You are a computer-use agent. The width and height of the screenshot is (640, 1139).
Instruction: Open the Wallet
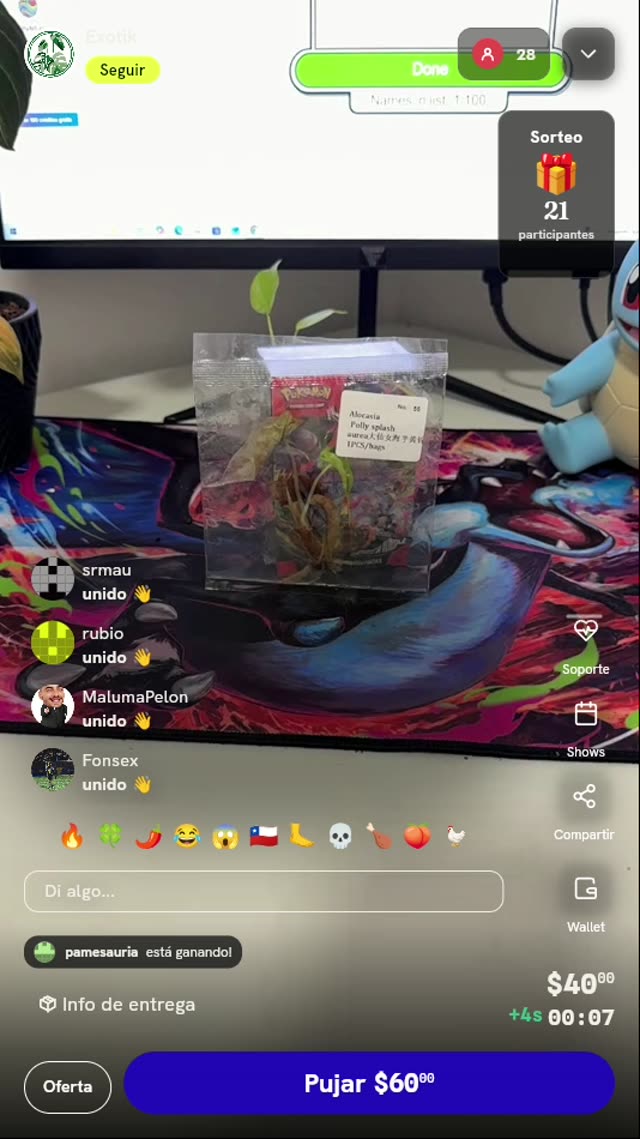click(x=586, y=903)
